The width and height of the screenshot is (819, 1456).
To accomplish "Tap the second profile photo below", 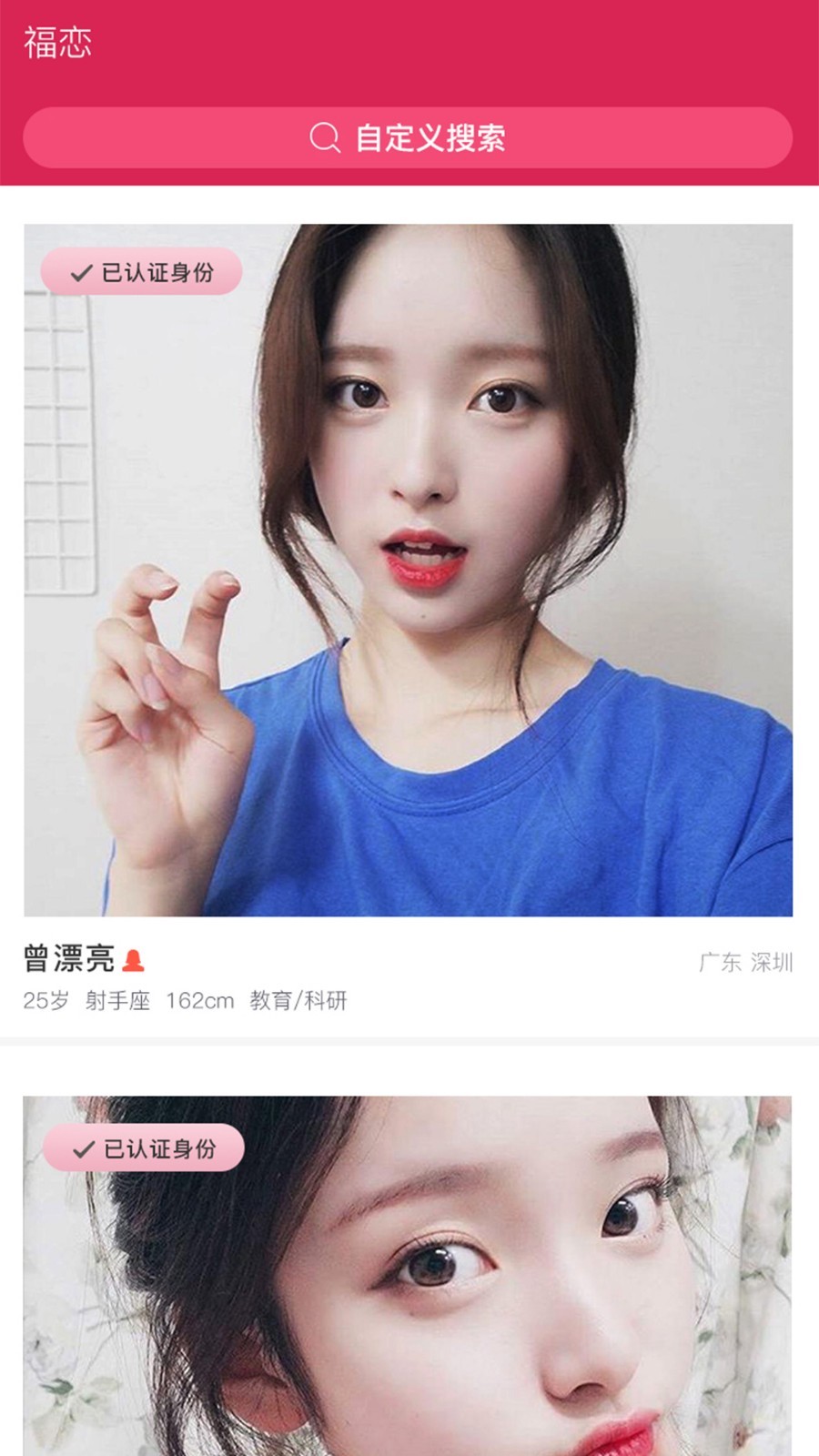I will 409,1274.
